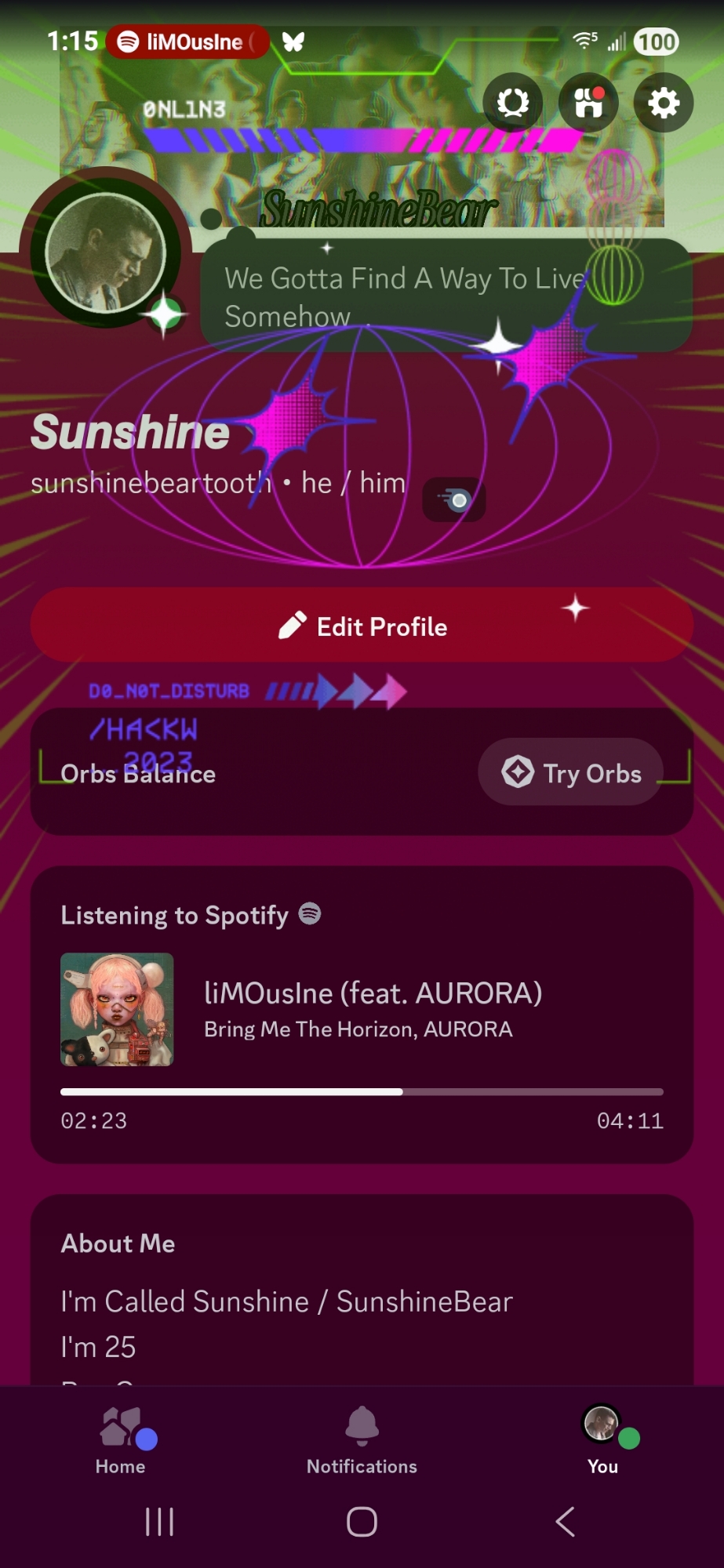This screenshot has height=1568, width=724.
Task: Tap the Edit Profile button
Action: pyautogui.click(x=362, y=626)
